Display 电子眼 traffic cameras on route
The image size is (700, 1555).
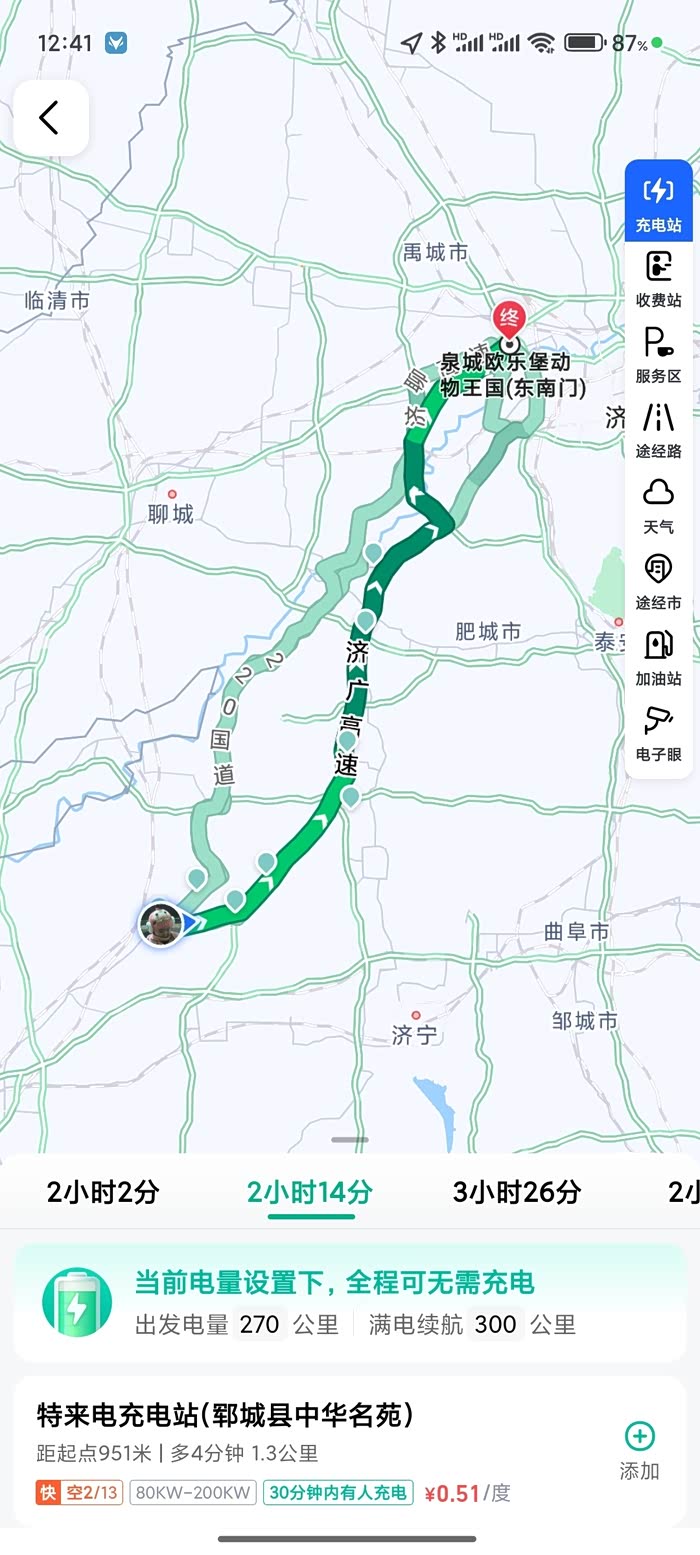coord(658,732)
